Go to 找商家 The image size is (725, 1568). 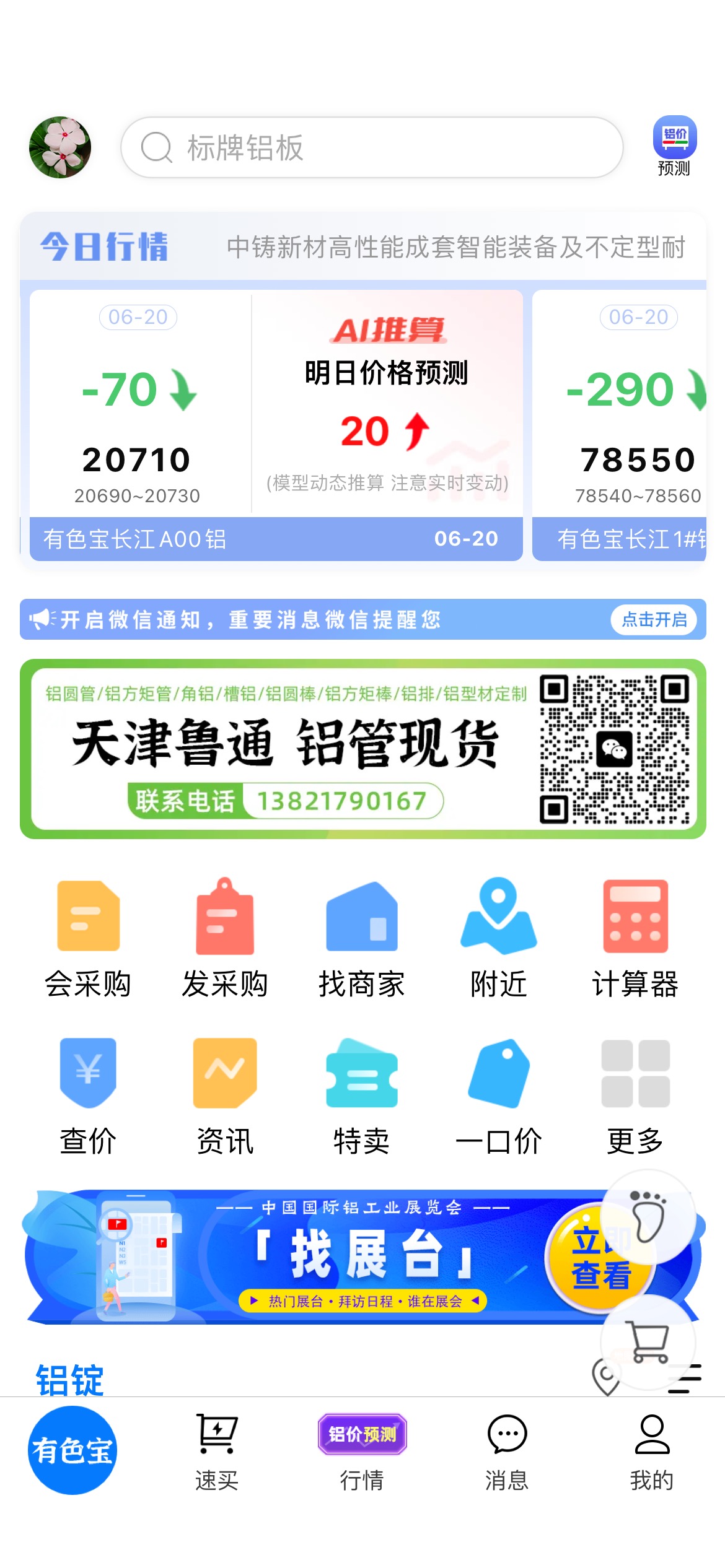click(362, 938)
